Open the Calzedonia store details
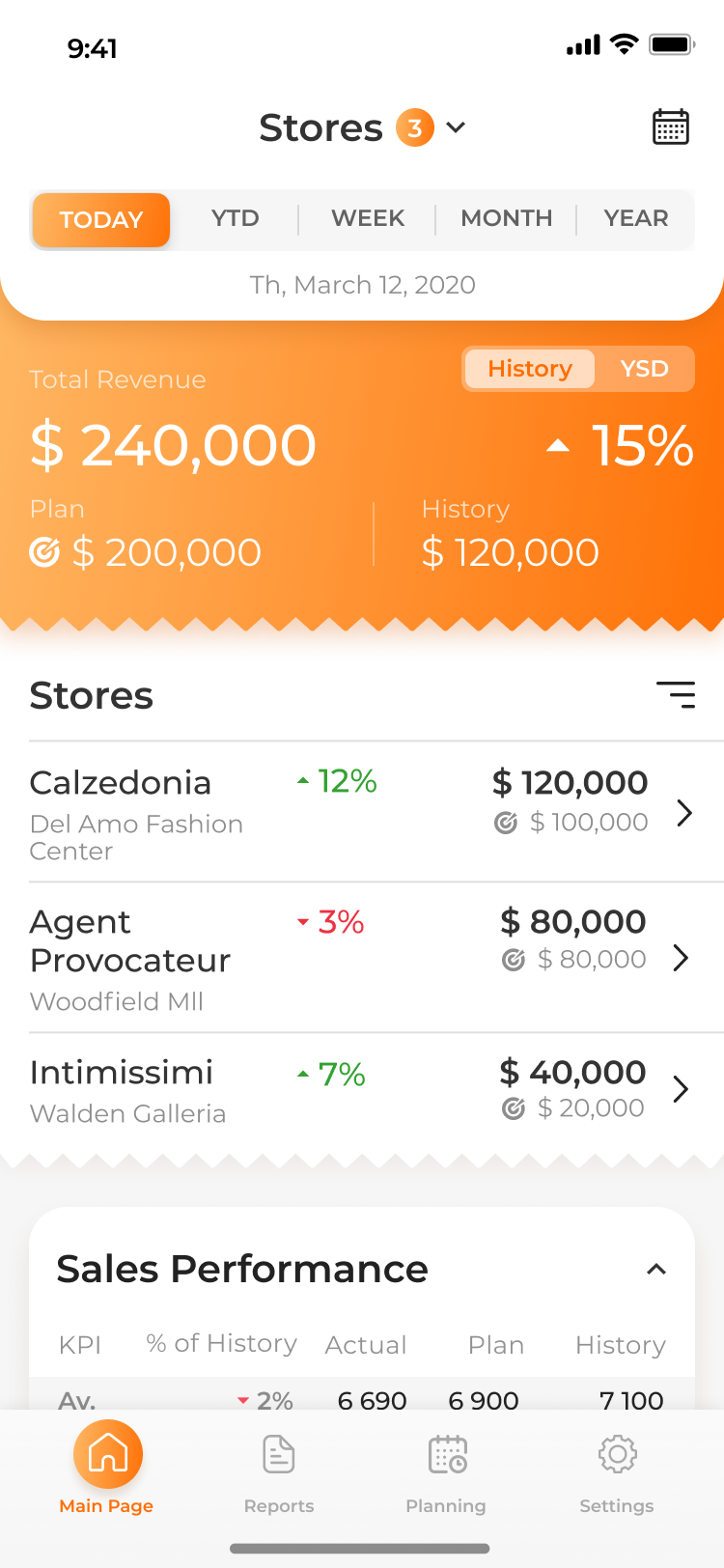This screenshot has width=724, height=1568. point(376,812)
